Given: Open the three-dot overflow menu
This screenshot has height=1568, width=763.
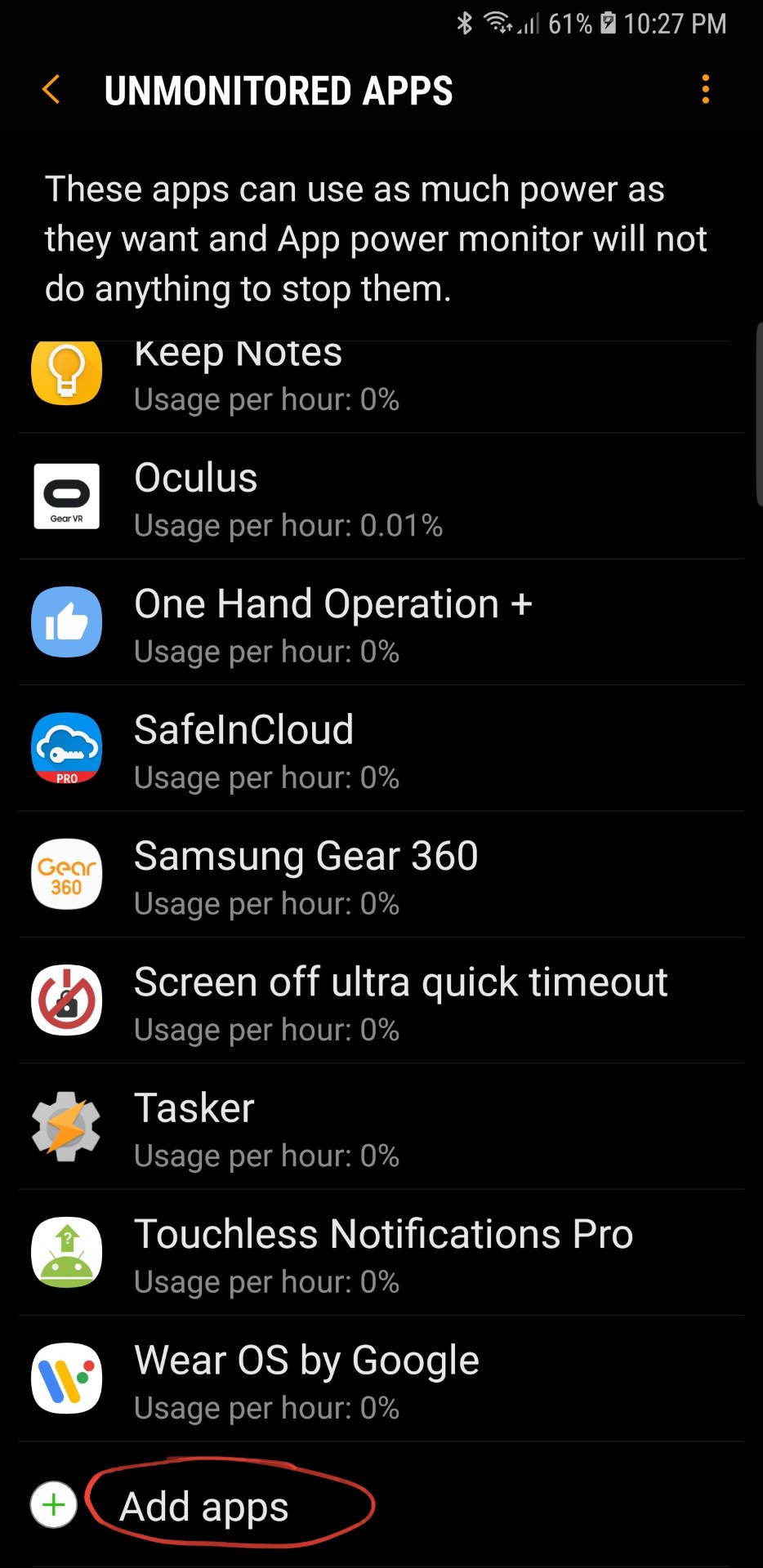Looking at the screenshot, I should (x=705, y=90).
